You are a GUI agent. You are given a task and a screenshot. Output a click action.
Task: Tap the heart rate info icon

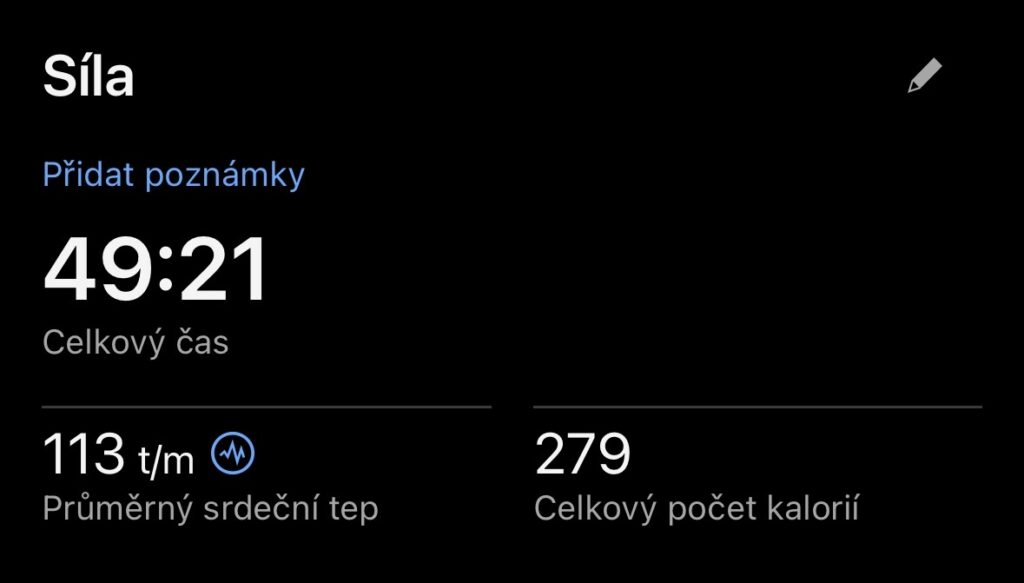[233, 456]
